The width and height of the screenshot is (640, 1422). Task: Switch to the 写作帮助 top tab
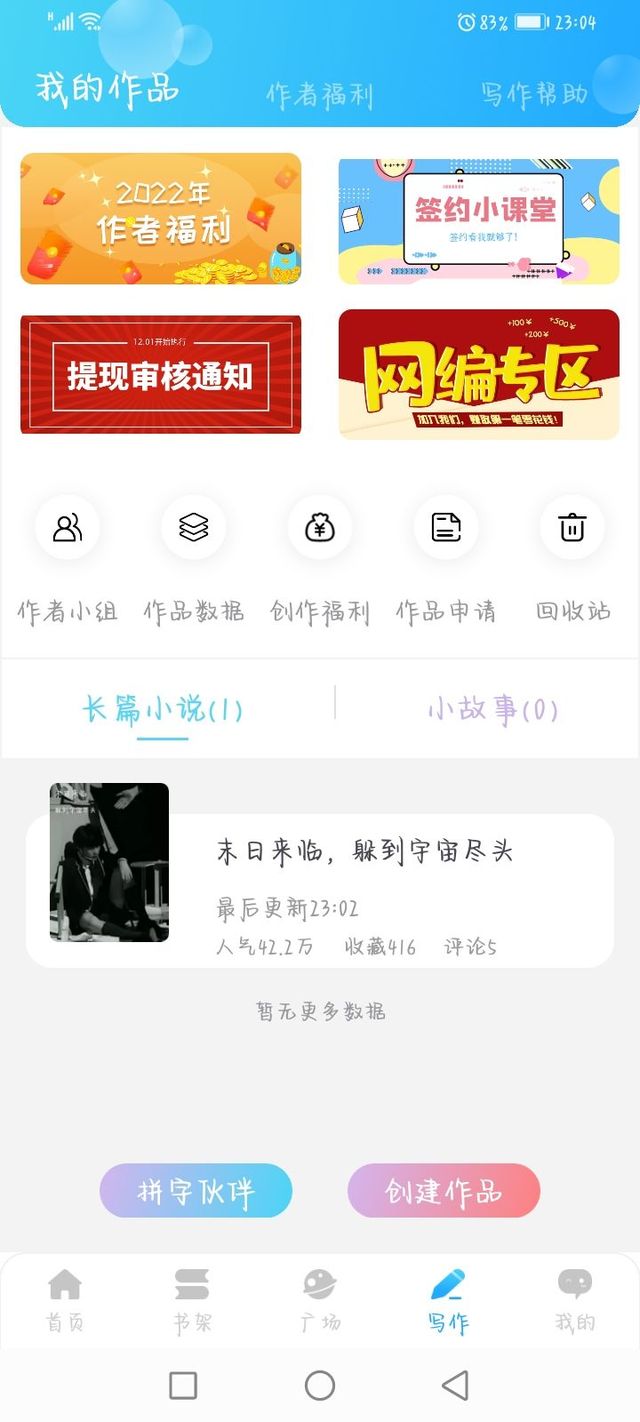pyautogui.click(x=533, y=94)
